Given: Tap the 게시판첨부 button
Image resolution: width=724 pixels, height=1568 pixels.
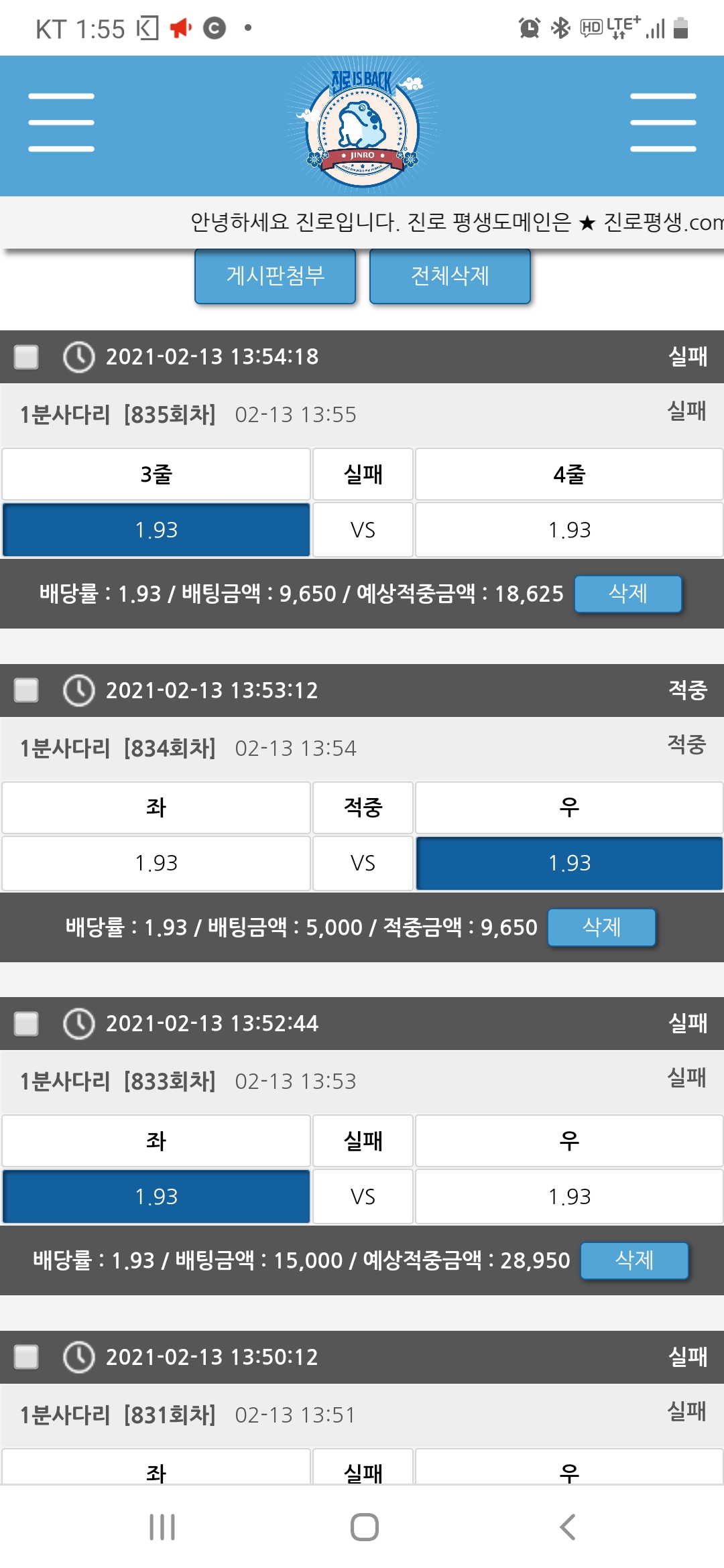Looking at the screenshot, I should coord(275,276).
